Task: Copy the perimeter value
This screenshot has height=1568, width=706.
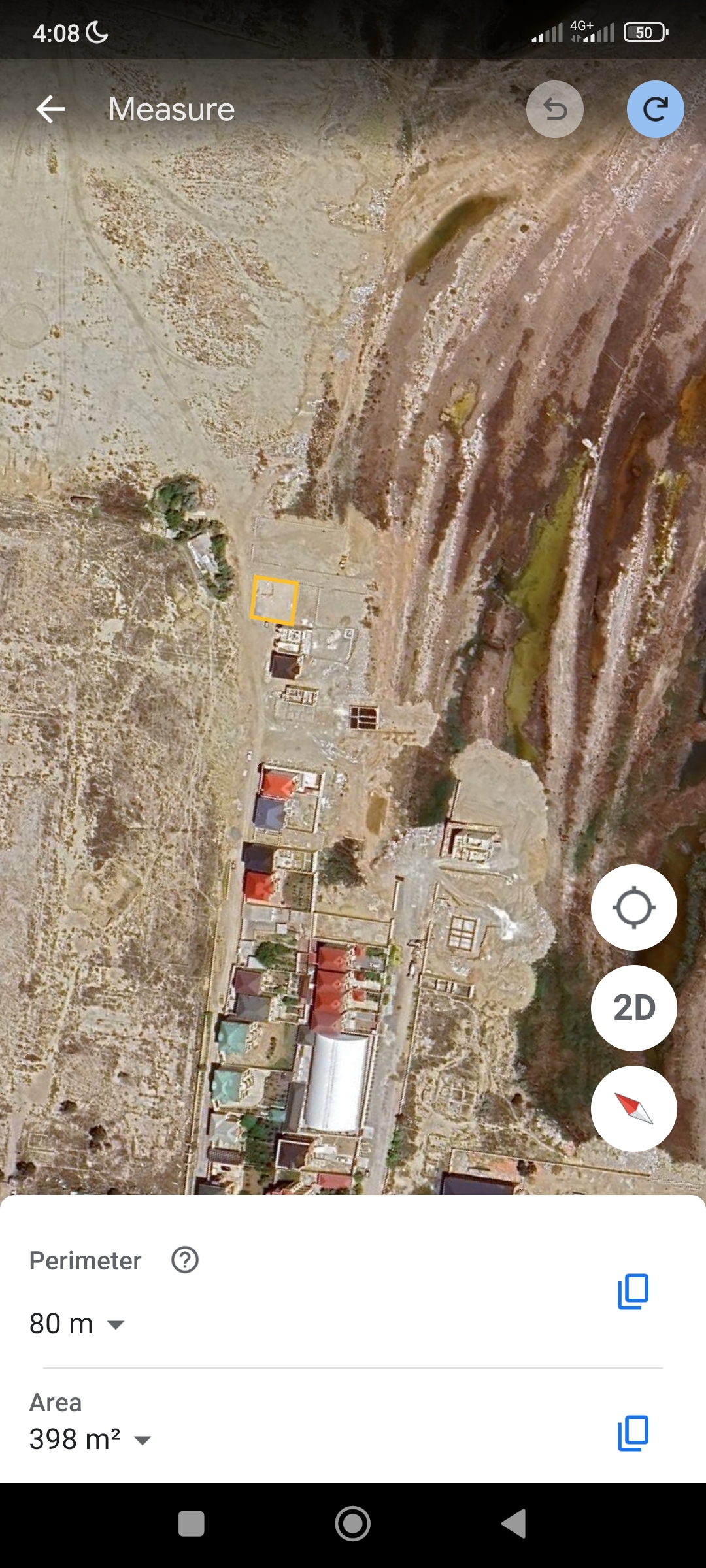Action: click(x=633, y=1292)
